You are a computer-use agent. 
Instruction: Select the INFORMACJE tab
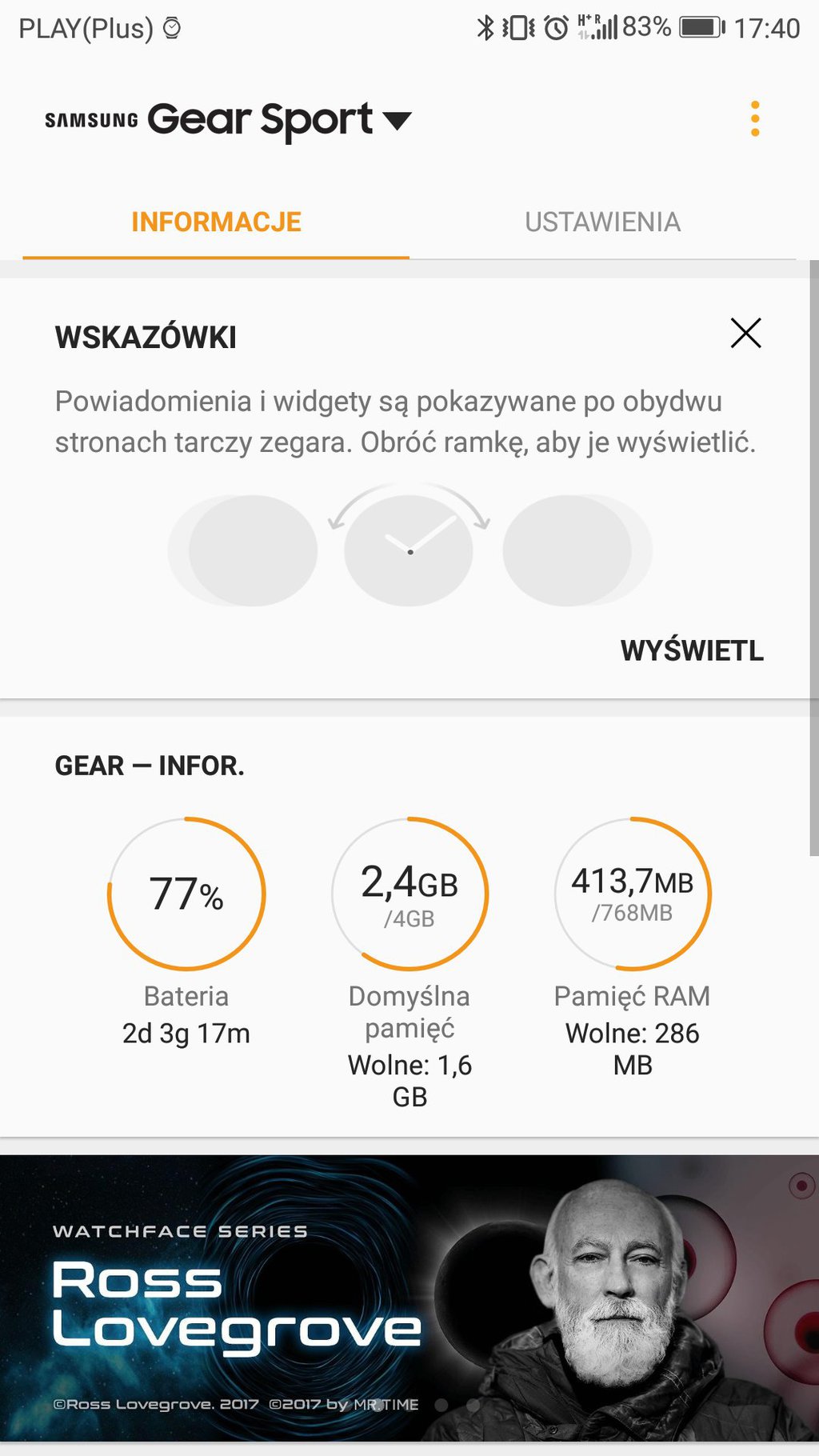click(x=216, y=222)
